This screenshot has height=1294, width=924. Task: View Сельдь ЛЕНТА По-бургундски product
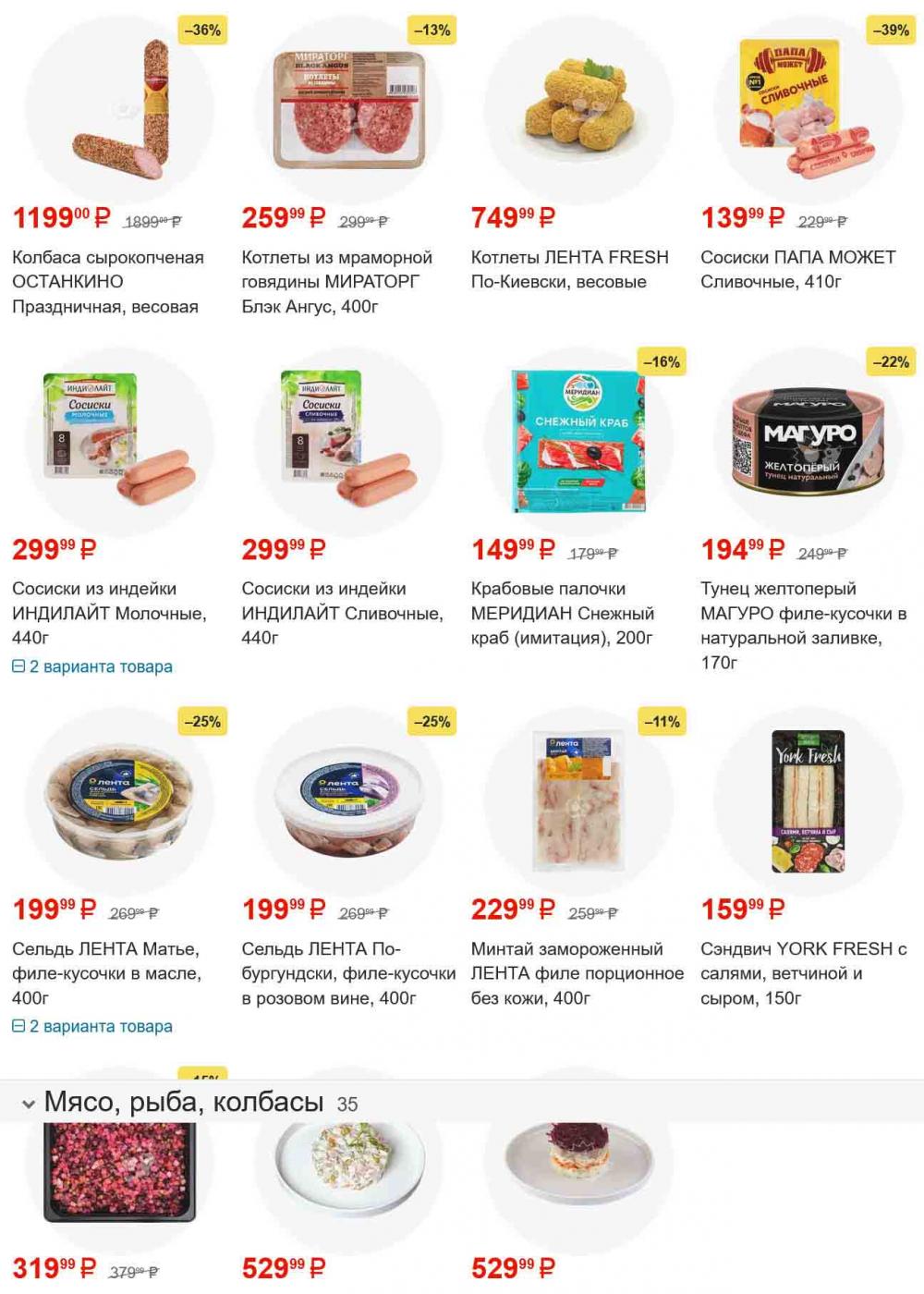coord(347,972)
